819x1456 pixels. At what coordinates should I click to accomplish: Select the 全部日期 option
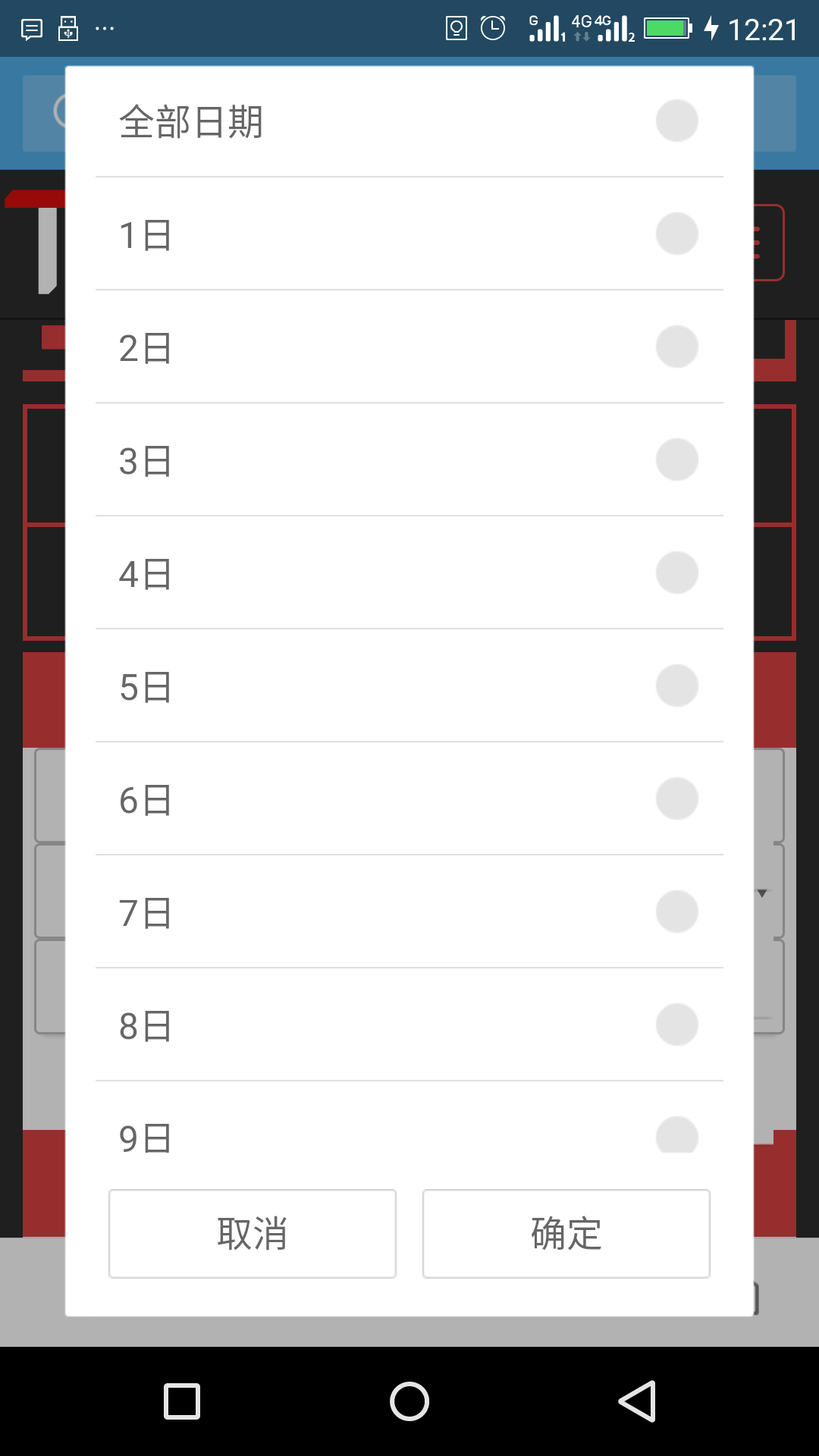click(409, 121)
